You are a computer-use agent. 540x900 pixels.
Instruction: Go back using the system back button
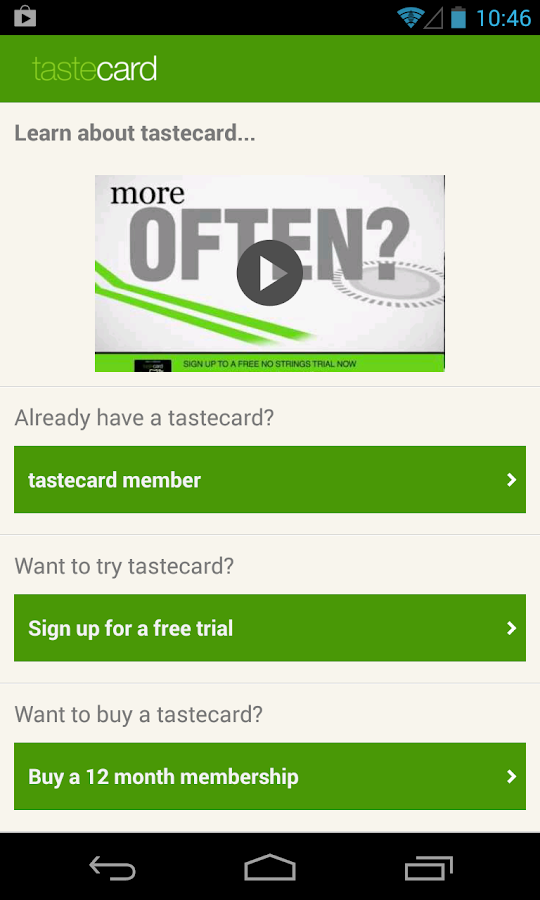pyautogui.click(x=112, y=867)
